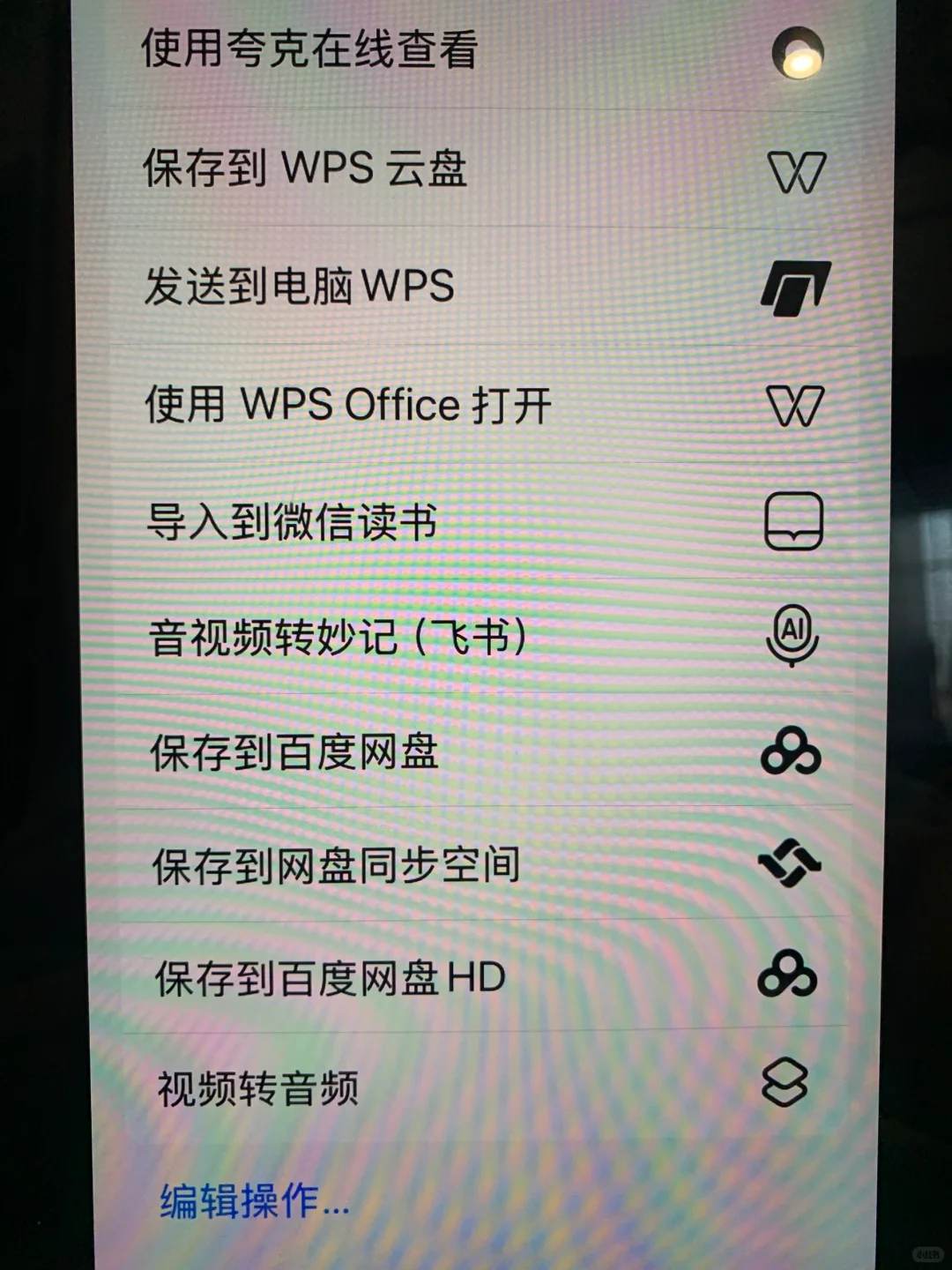The image size is (952, 1270).
Task: Select 使用夸克在线查看 action
Action: point(309,50)
